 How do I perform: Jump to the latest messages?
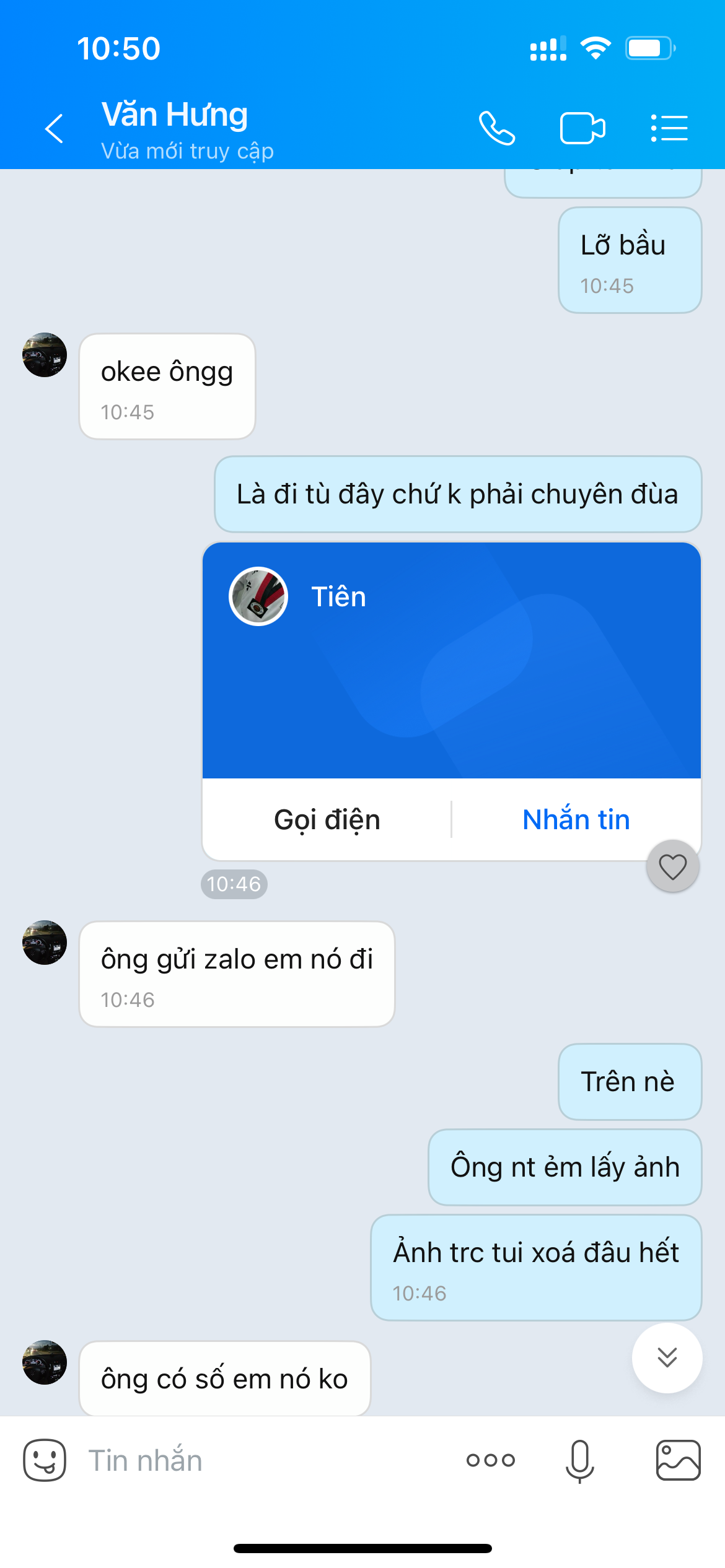[667, 1357]
